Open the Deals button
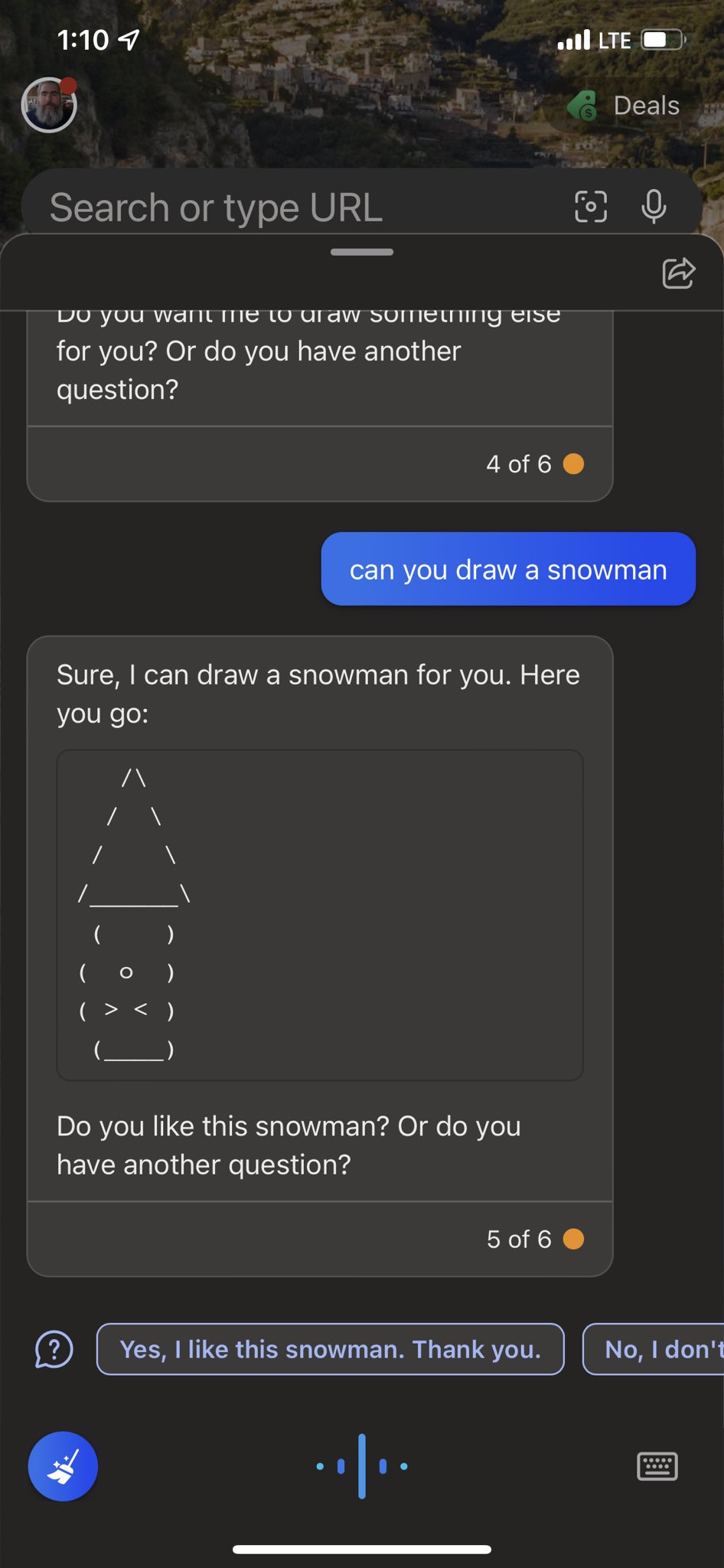724x1568 pixels. [x=625, y=106]
